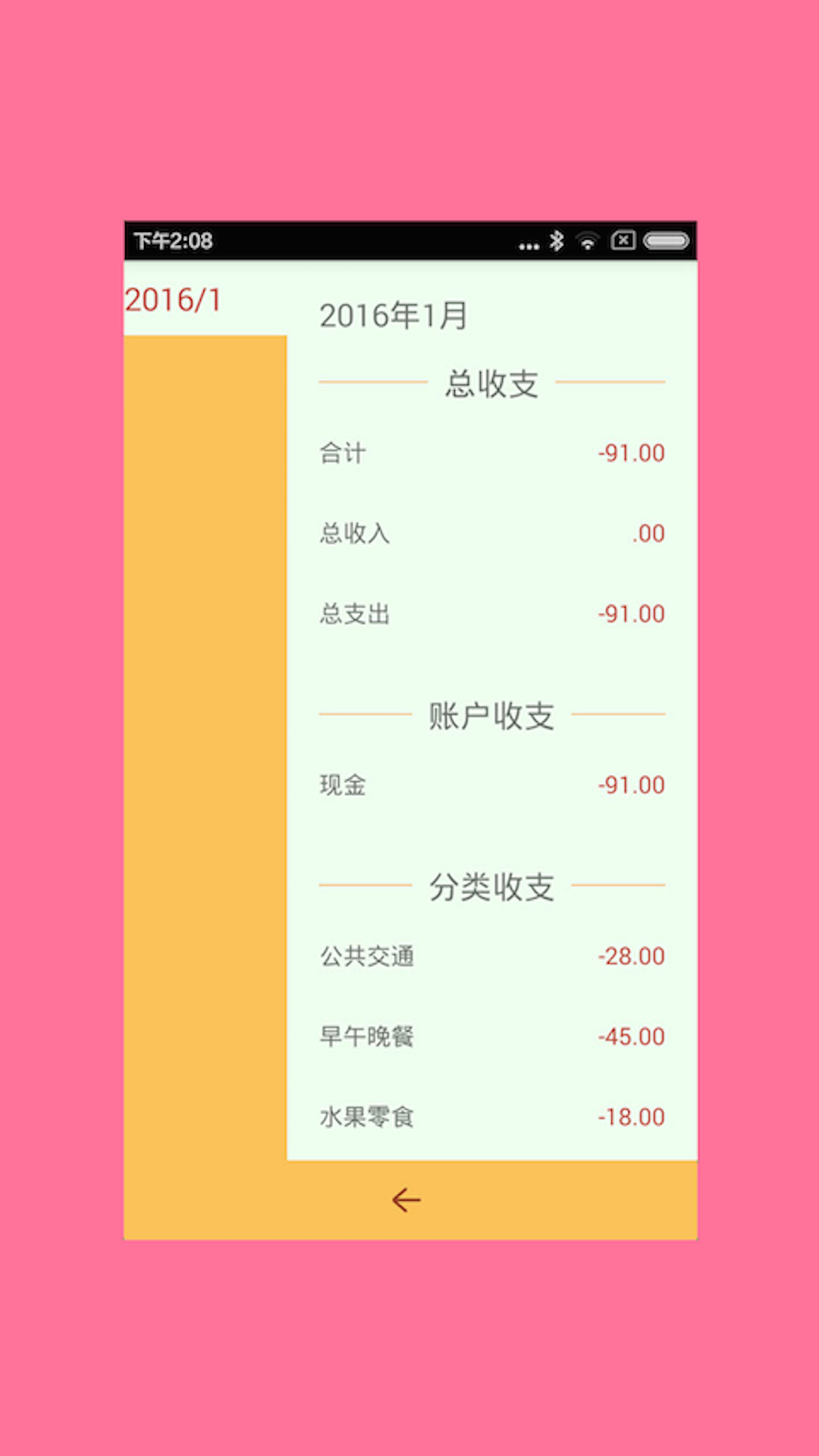Open the 分类收支 category section header
Viewport: 819px width, 1456px height.
coord(493,886)
